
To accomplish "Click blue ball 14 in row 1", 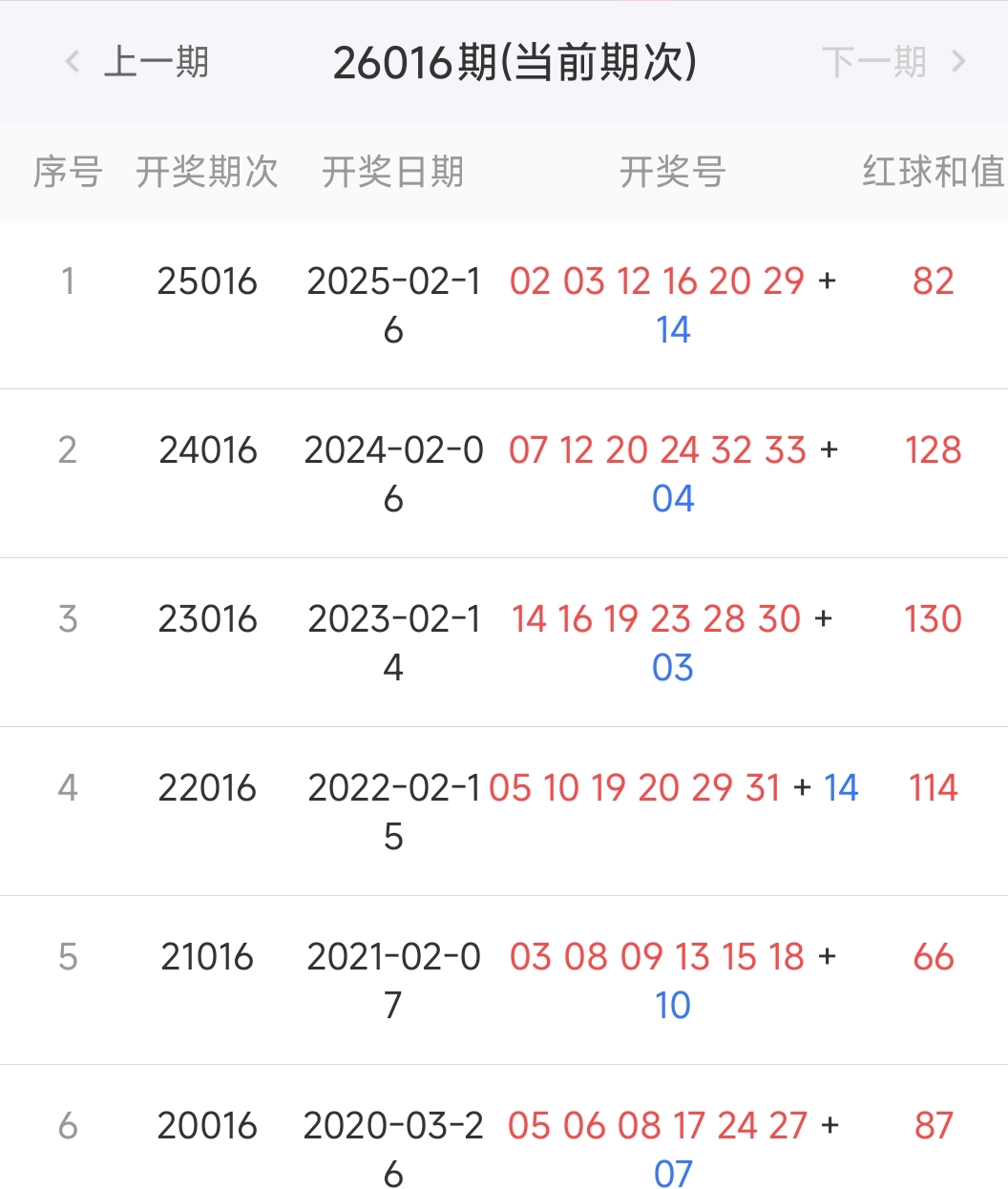I will 674,331.
